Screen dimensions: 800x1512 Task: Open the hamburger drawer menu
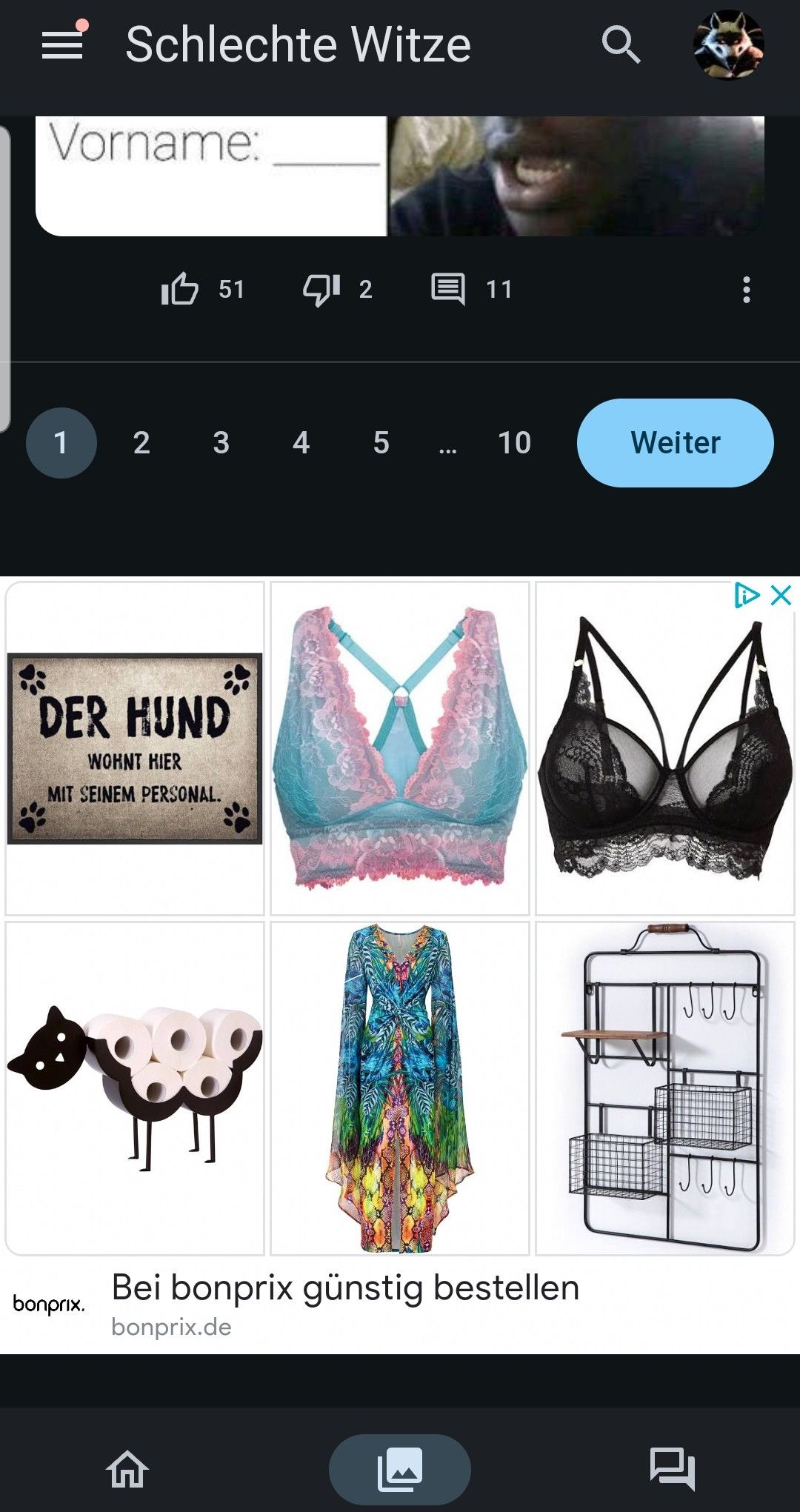tap(62, 45)
